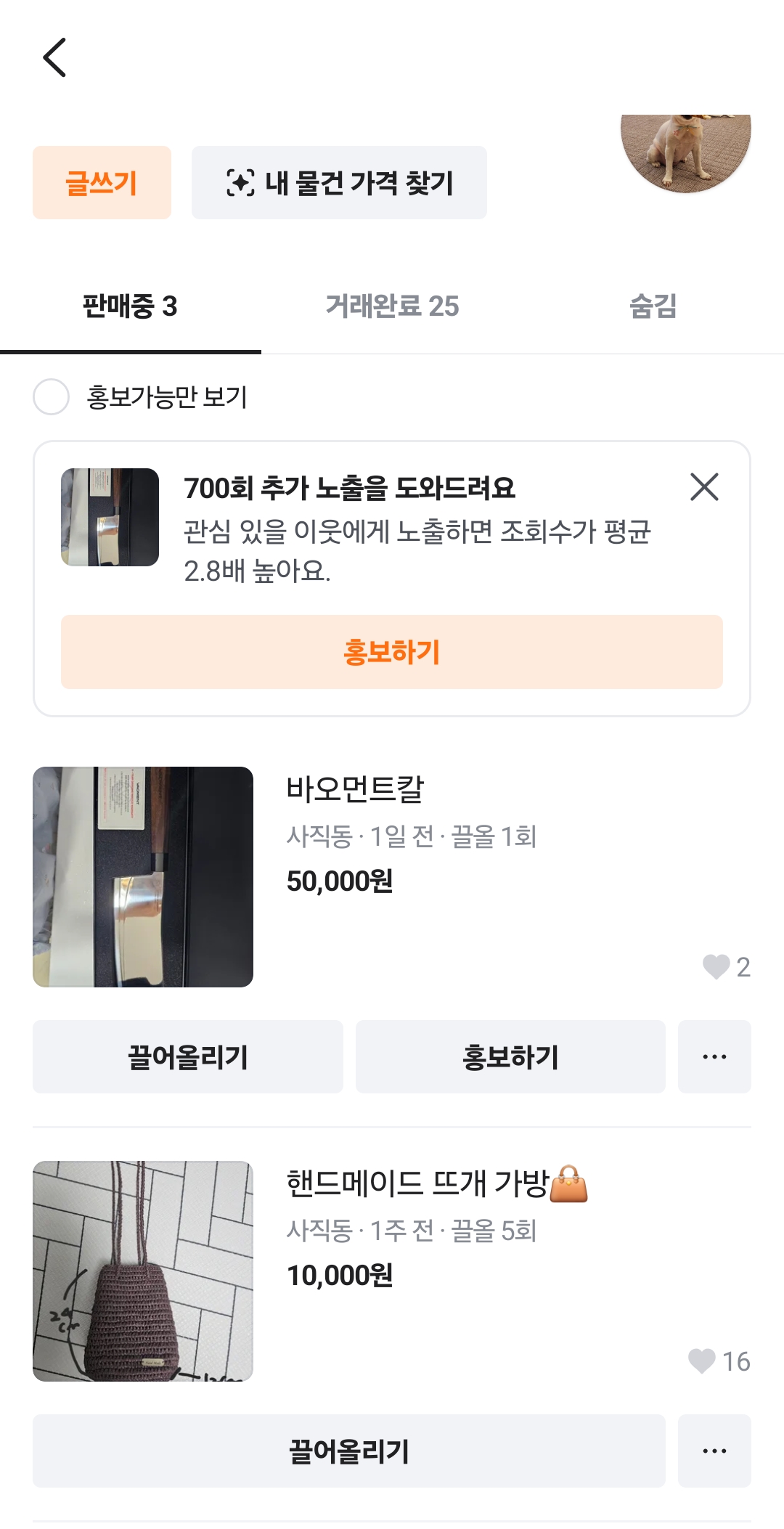The height and width of the screenshot is (1529, 784).
Task: Open more options for 바오먼트칼
Action: click(x=714, y=1057)
